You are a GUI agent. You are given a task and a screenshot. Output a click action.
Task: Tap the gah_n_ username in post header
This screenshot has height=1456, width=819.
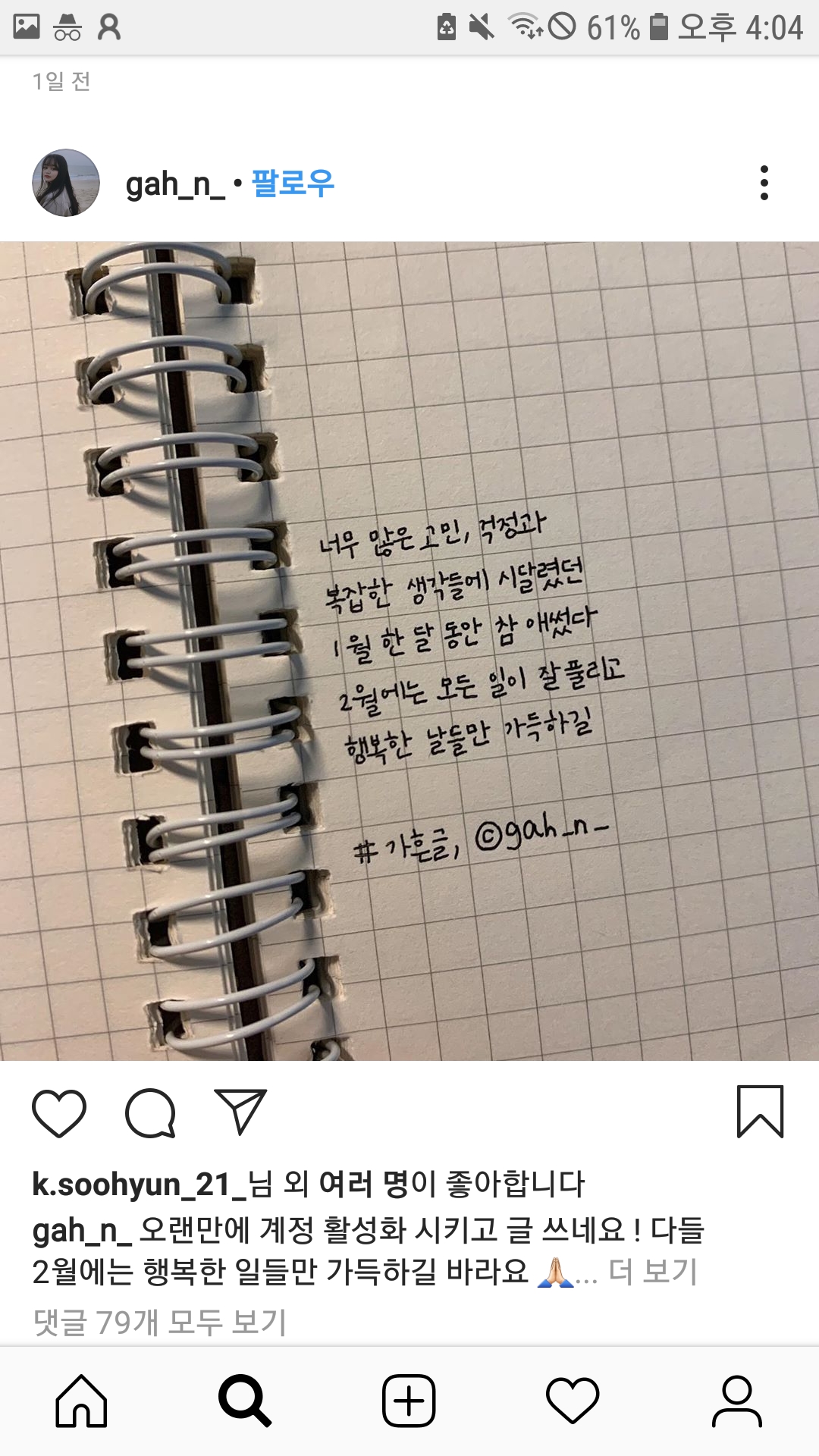point(175,184)
